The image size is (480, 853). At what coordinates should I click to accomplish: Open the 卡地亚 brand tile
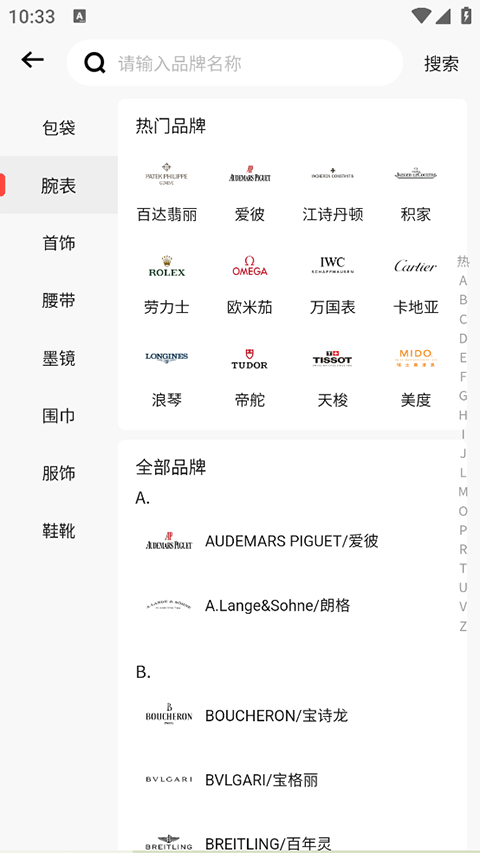416,286
